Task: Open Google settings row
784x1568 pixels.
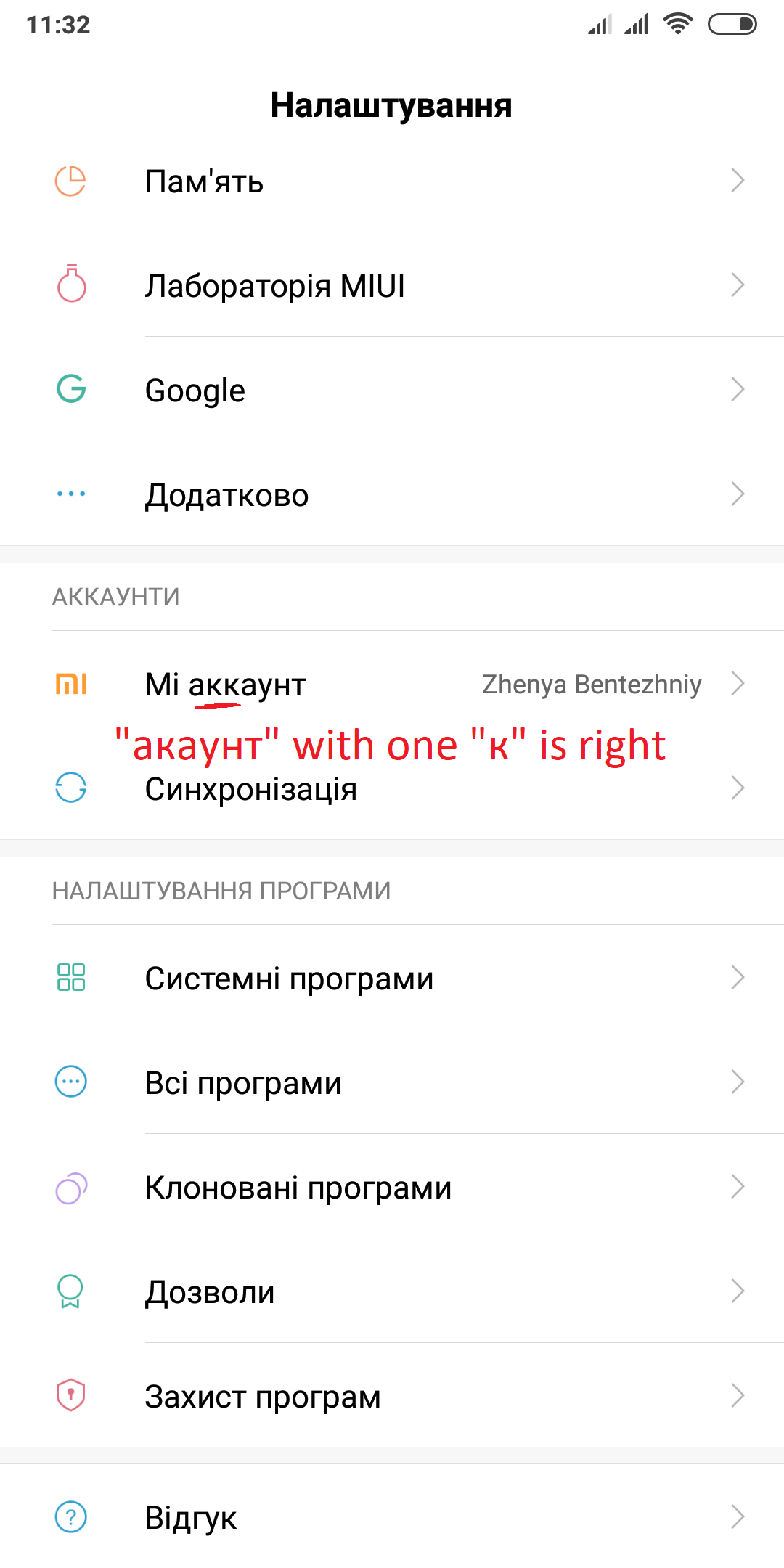Action: (392, 389)
